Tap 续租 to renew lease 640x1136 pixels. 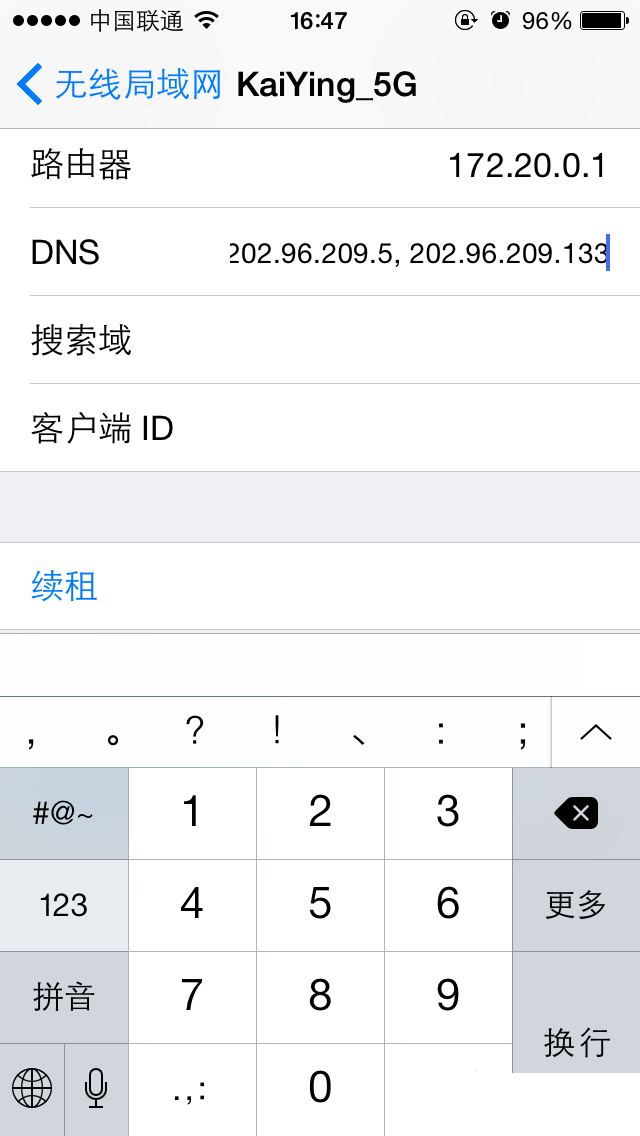coord(64,586)
